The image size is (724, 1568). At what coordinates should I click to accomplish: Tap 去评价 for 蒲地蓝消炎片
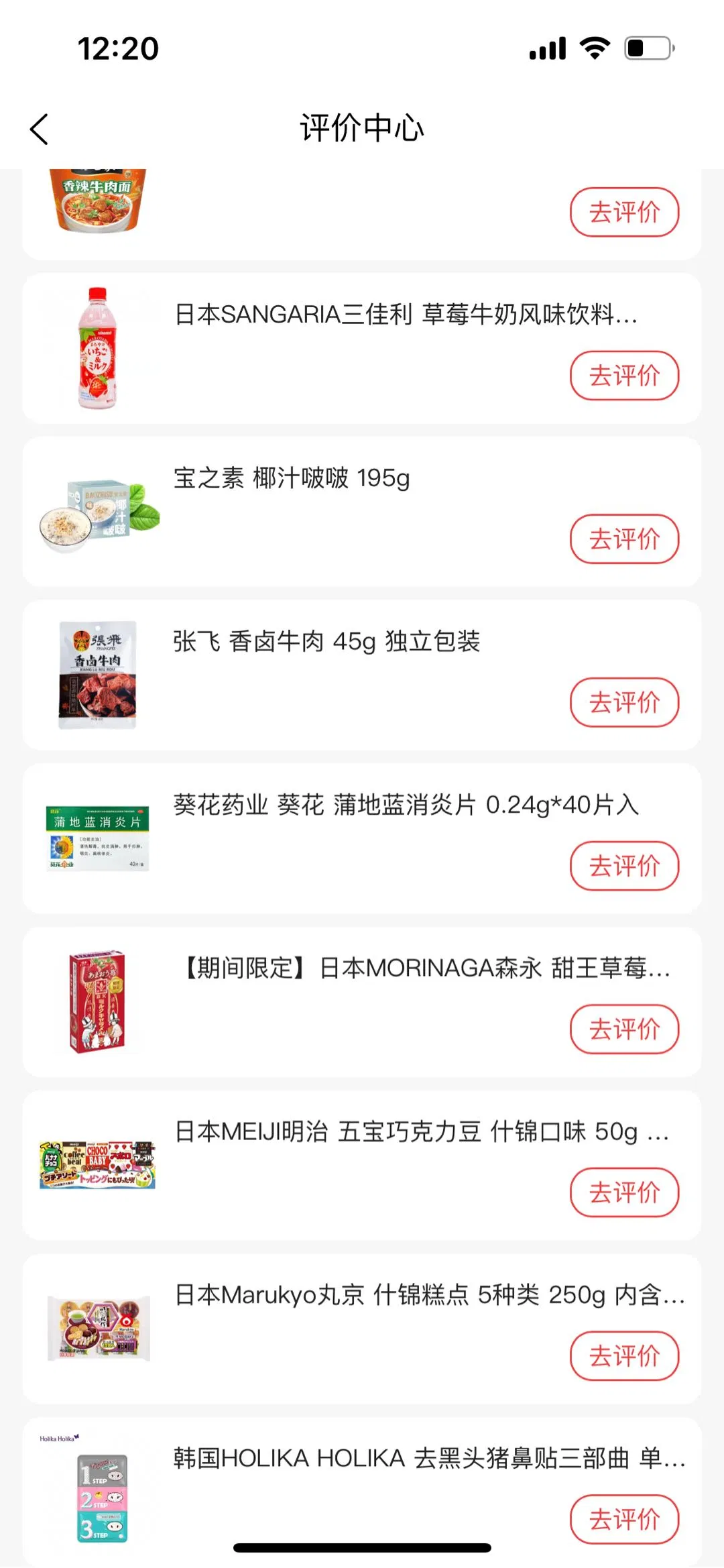pos(624,866)
